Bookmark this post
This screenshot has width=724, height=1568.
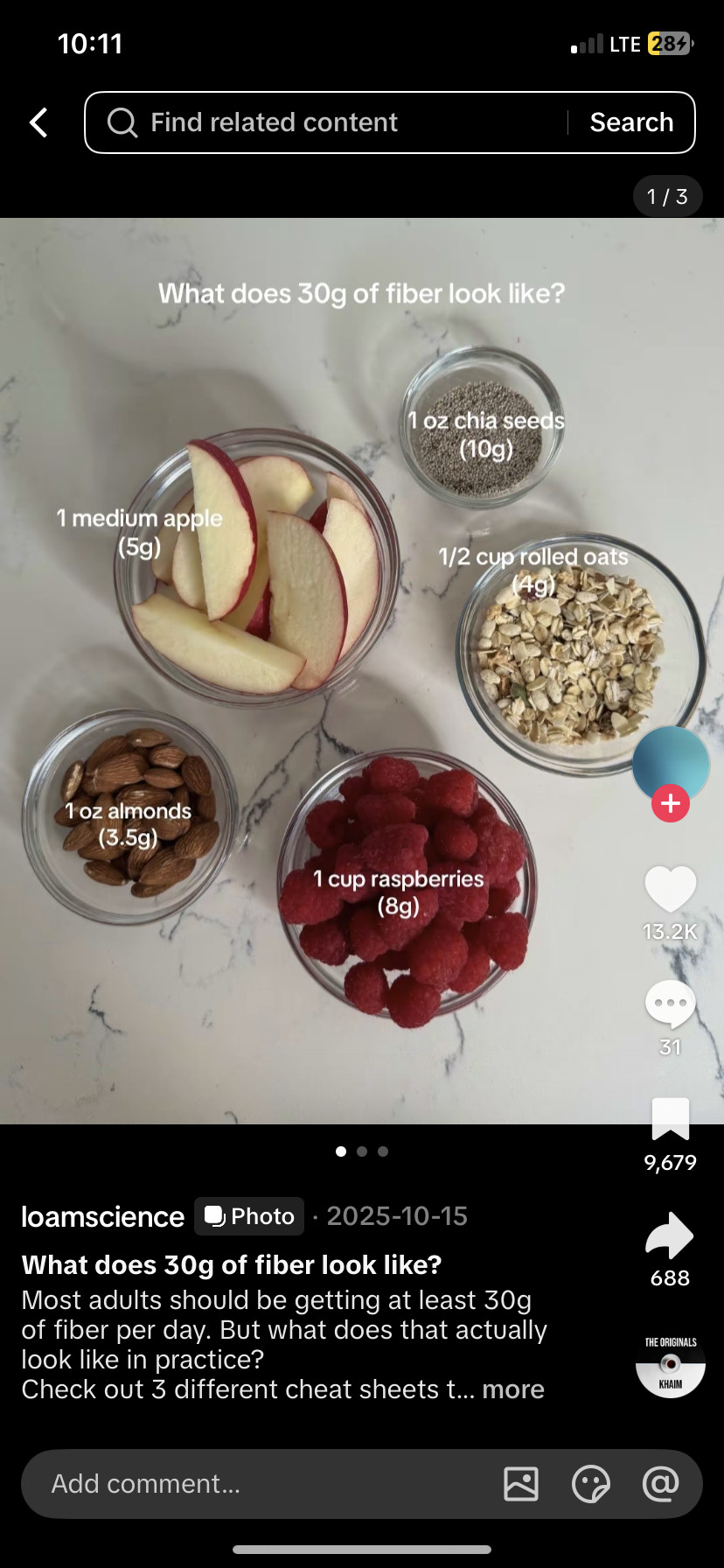click(x=671, y=1119)
